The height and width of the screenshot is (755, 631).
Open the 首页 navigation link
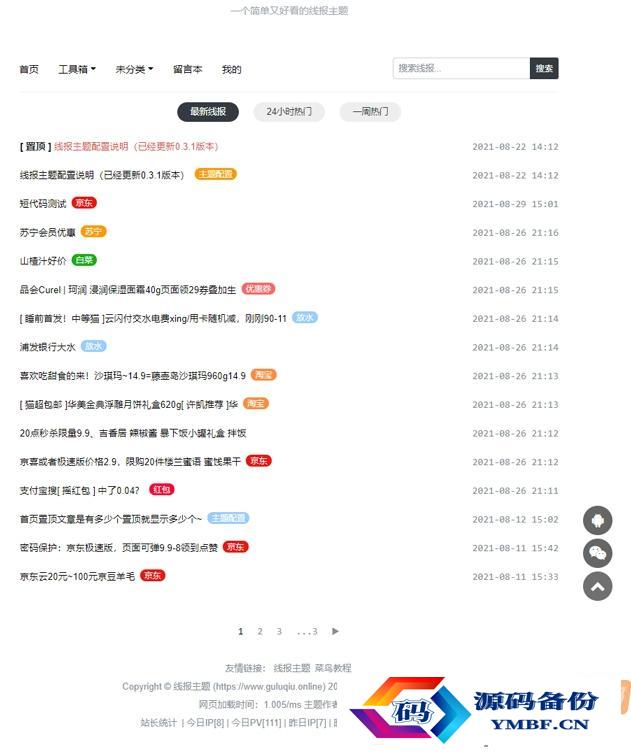click(29, 70)
